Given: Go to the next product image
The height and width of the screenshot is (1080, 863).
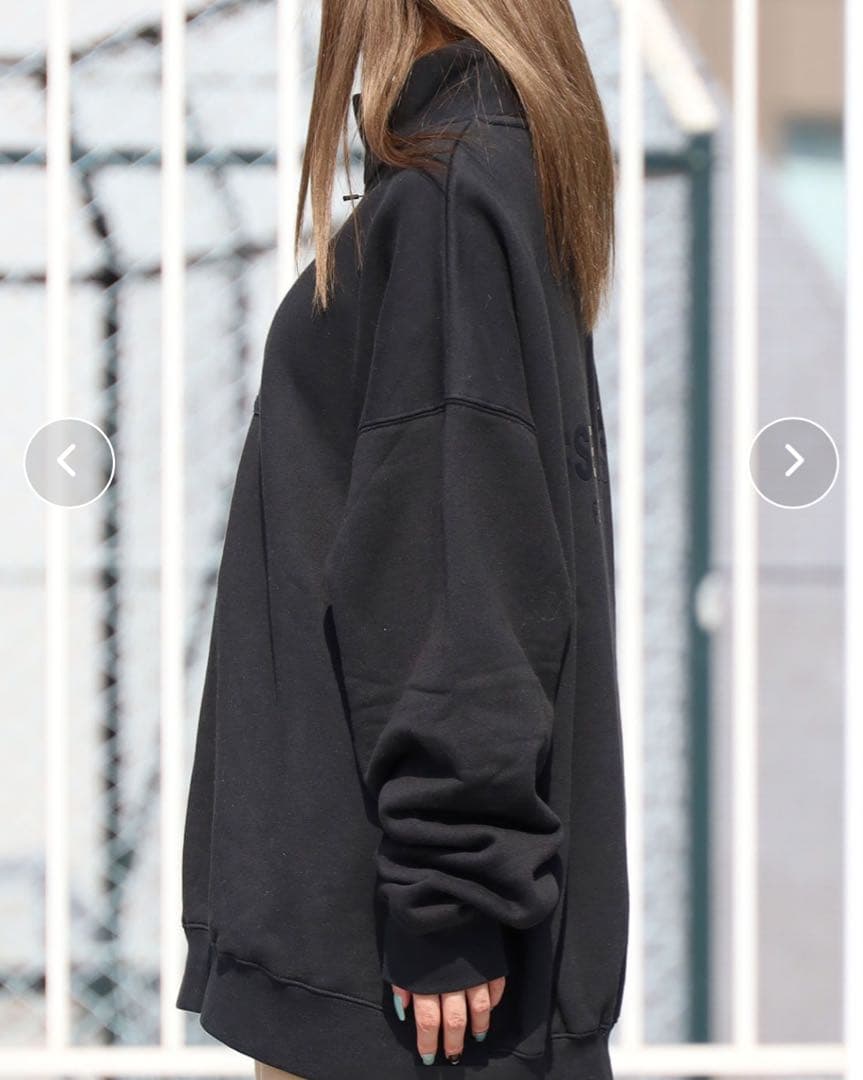Looking at the screenshot, I should (x=793, y=462).
